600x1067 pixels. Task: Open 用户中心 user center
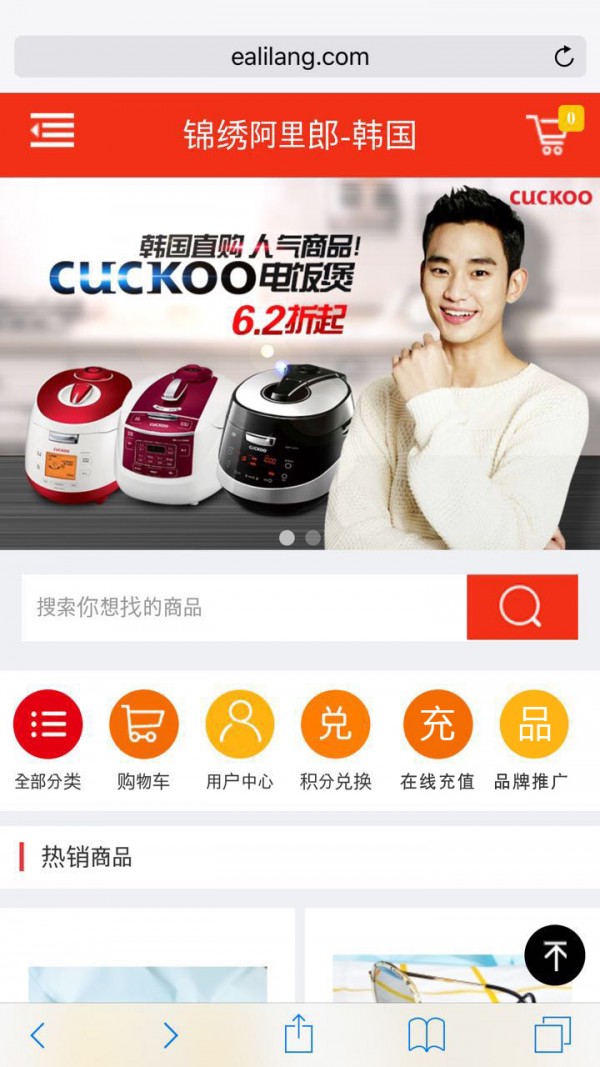click(x=239, y=725)
